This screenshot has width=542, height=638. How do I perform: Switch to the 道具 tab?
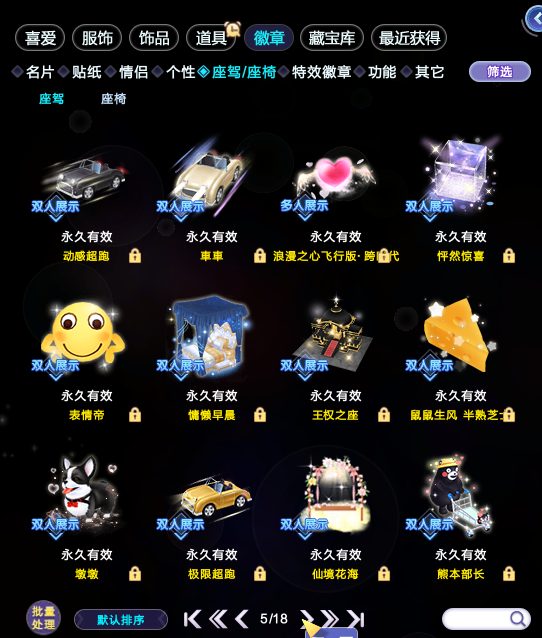tap(211, 38)
